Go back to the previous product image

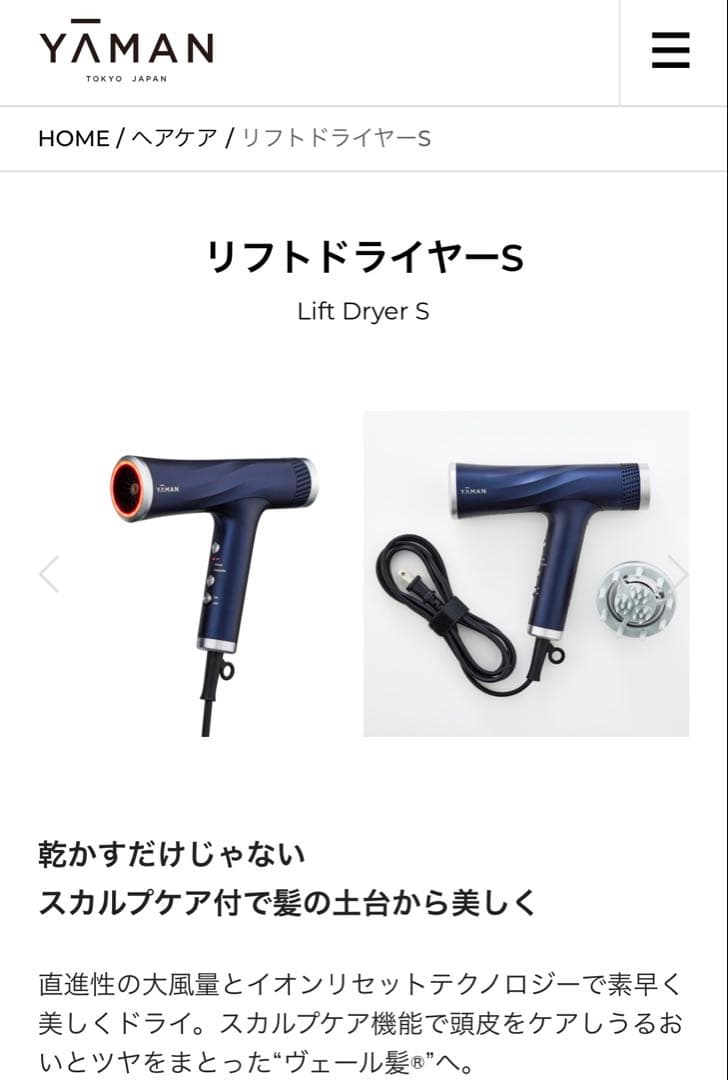click(x=47, y=572)
